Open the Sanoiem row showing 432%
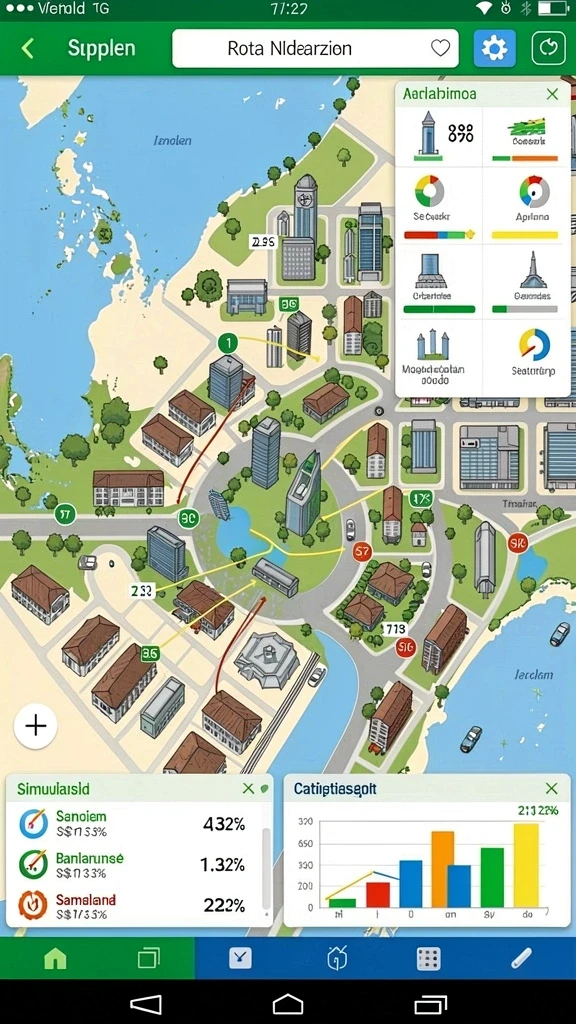576x1024 pixels. click(135, 824)
